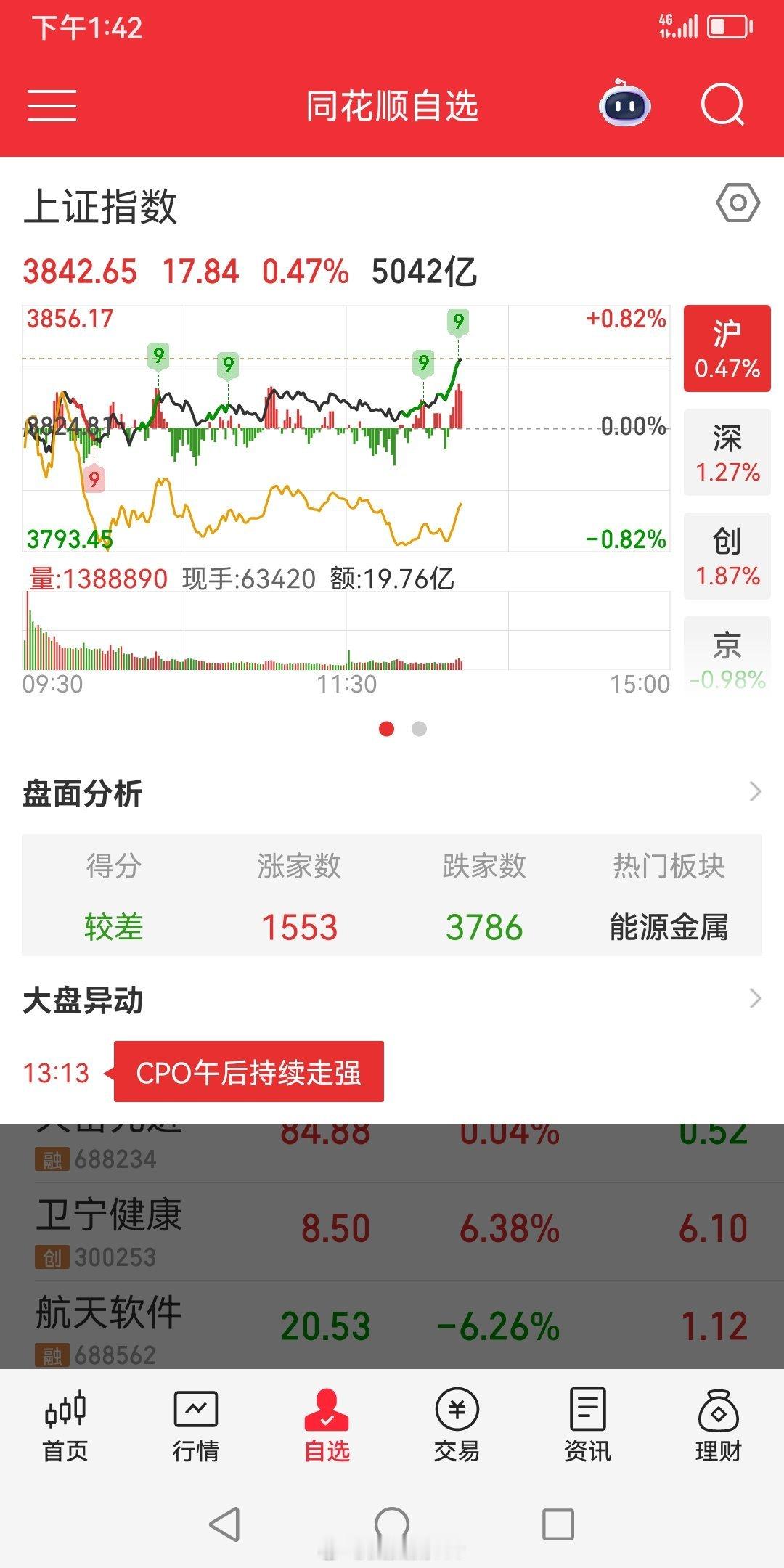Switch to the 深 index tile
The image size is (784, 1568).
727,452
